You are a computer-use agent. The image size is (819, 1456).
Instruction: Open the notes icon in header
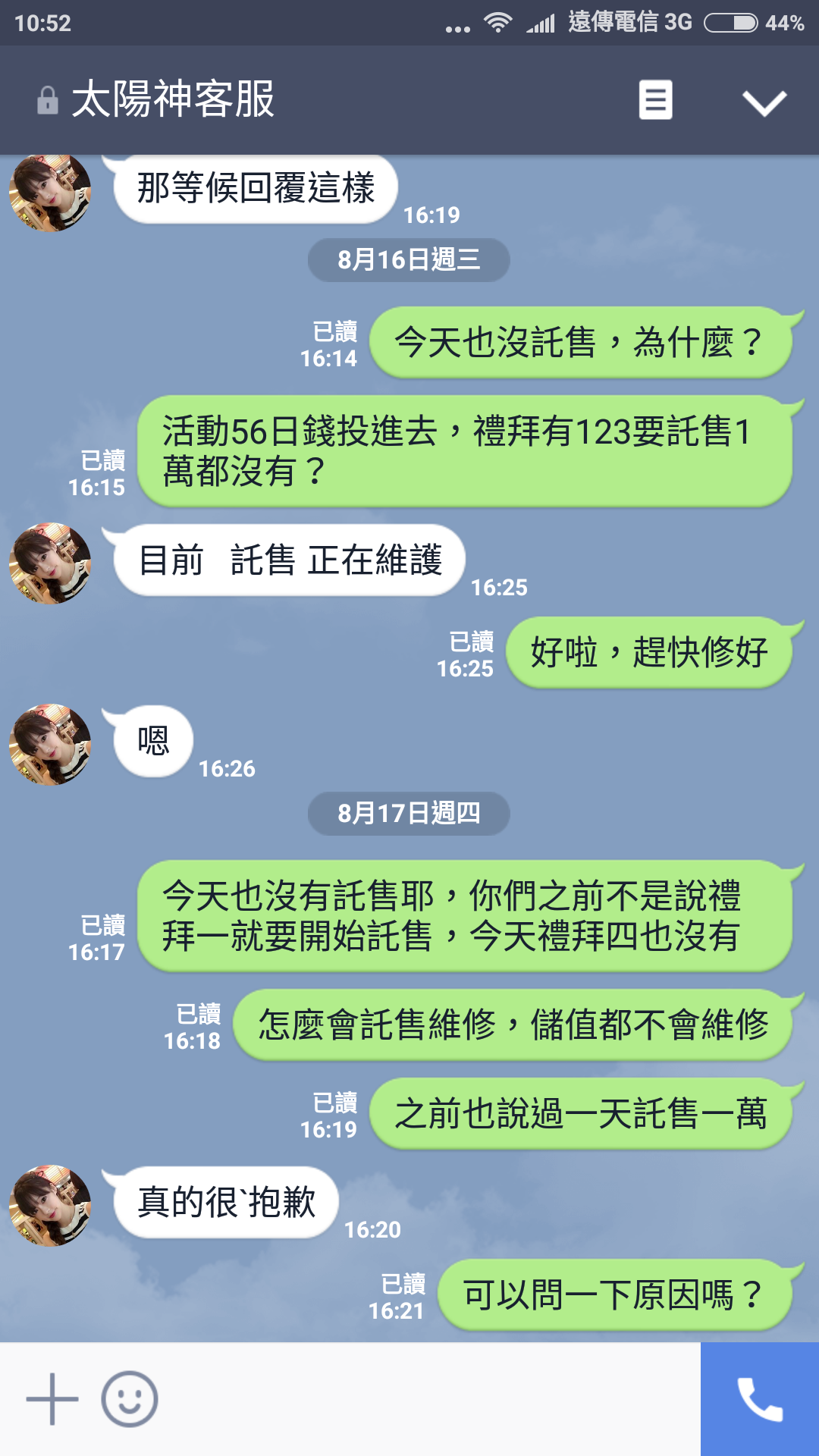point(655,100)
